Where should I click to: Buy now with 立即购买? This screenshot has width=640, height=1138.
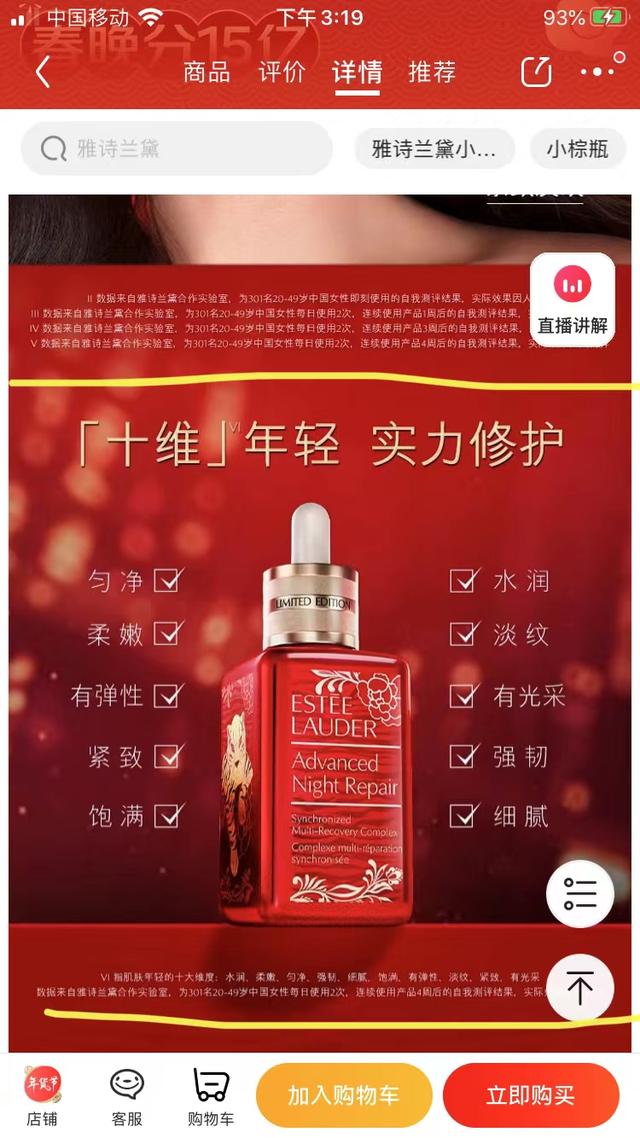pos(530,1096)
